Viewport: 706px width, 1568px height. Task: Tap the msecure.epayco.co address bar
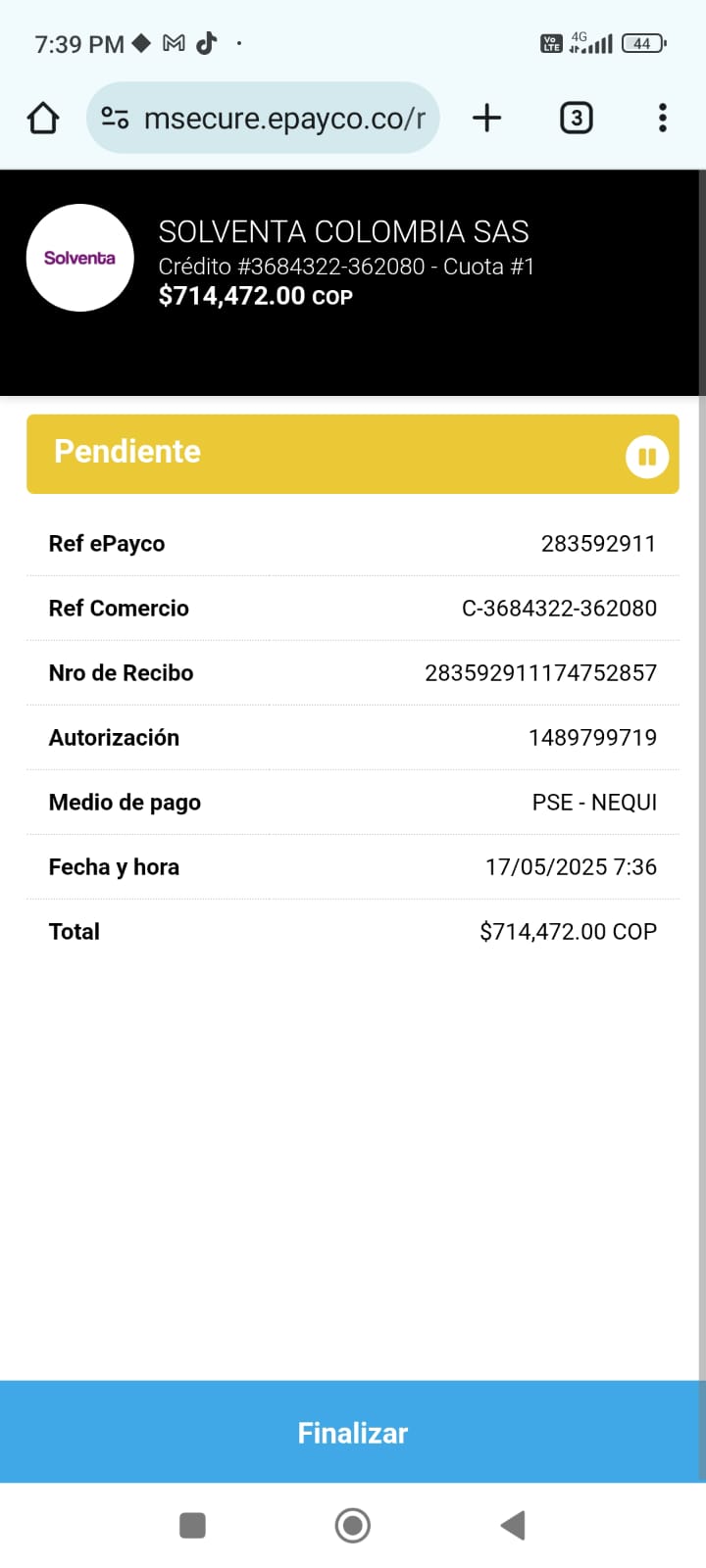tap(284, 119)
